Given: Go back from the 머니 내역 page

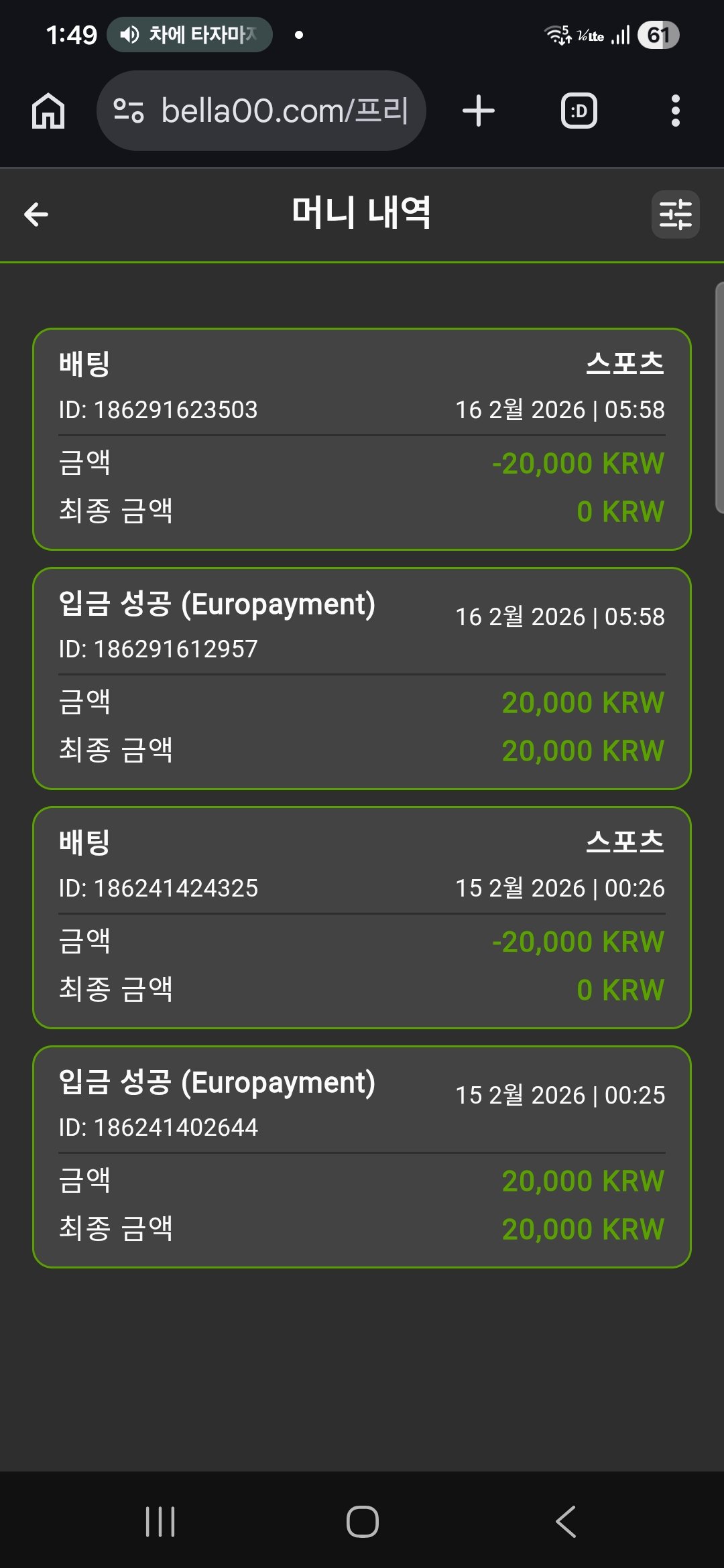Looking at the screenshot, I should coord(36,214).
